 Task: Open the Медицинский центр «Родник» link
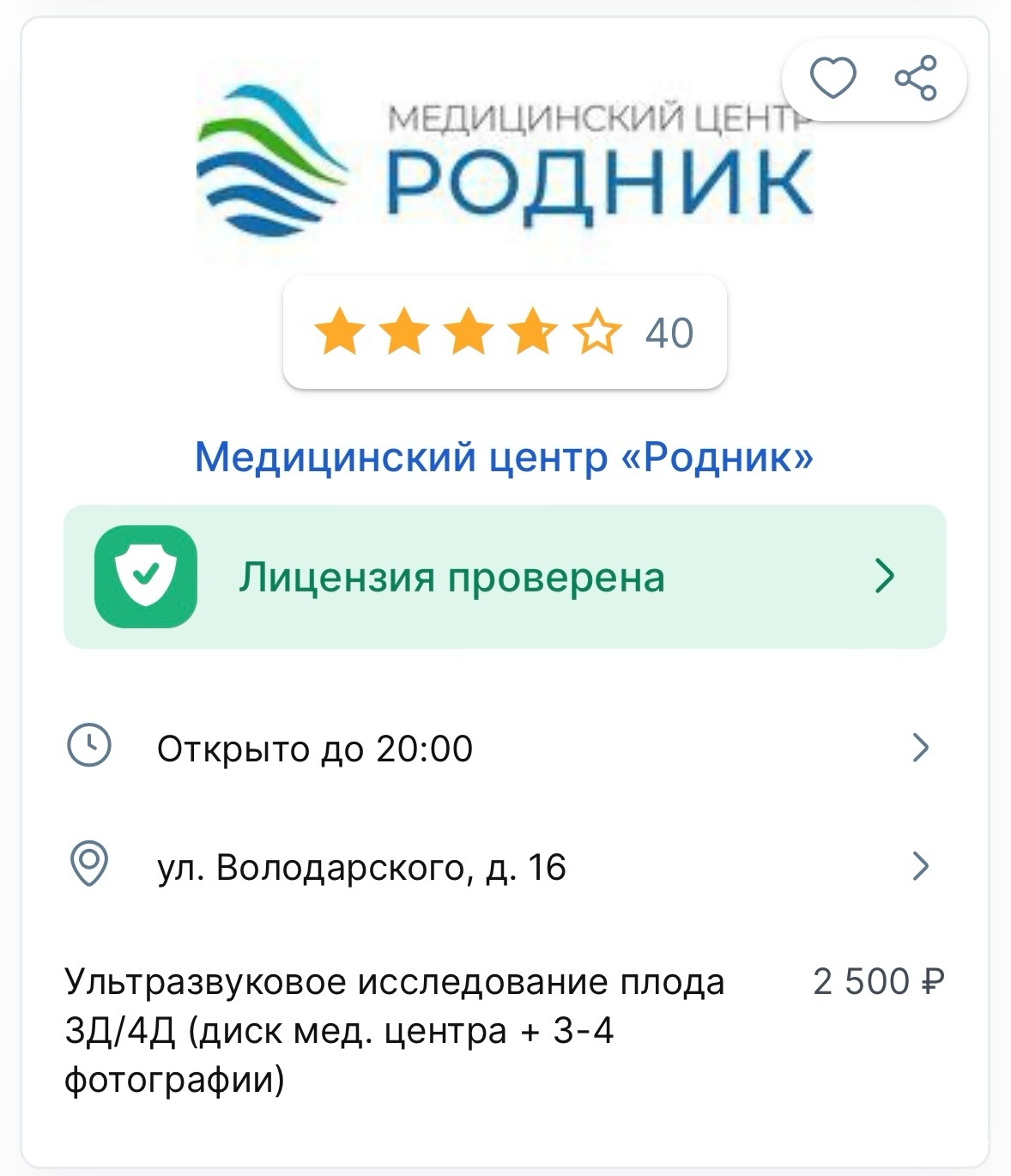(504, 457)
